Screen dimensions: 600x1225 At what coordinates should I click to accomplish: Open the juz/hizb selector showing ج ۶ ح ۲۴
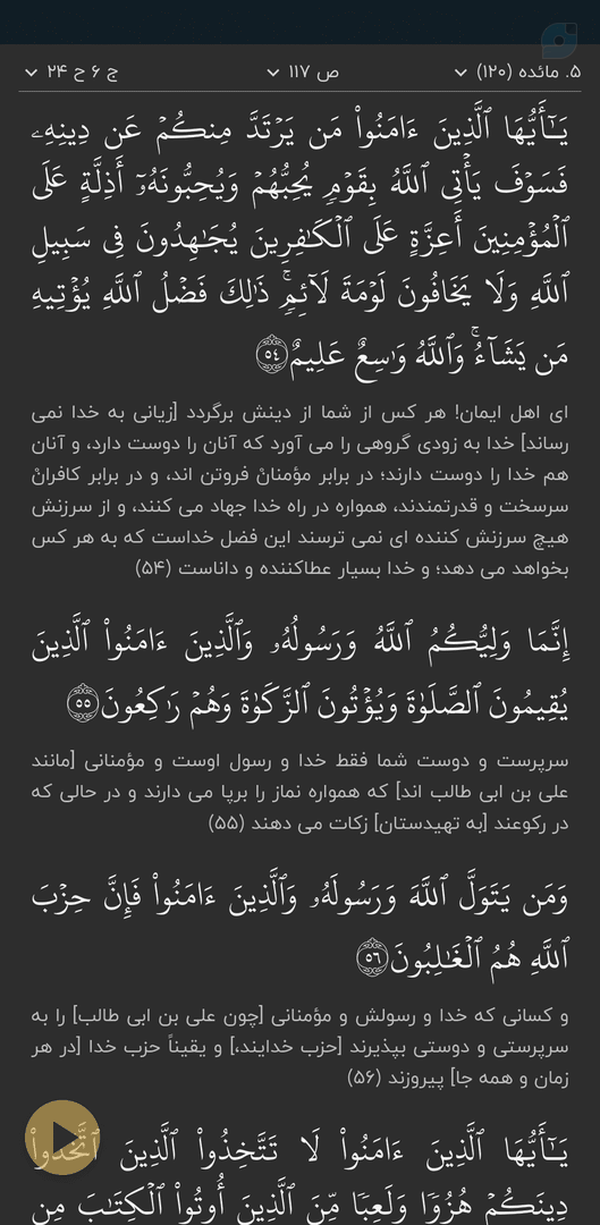tap(71, 73)
